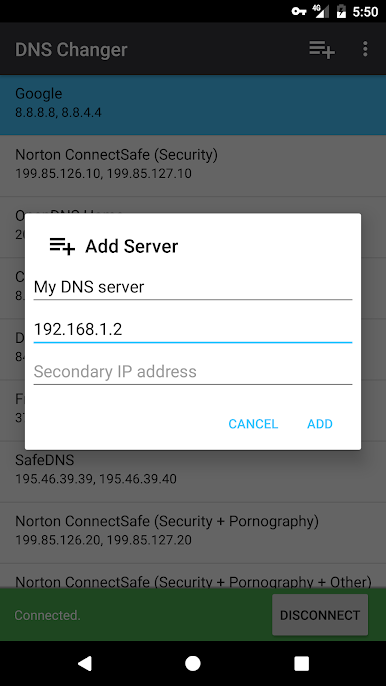
Task: Edit the primary IP address field
Action: [x=193, y=329]
